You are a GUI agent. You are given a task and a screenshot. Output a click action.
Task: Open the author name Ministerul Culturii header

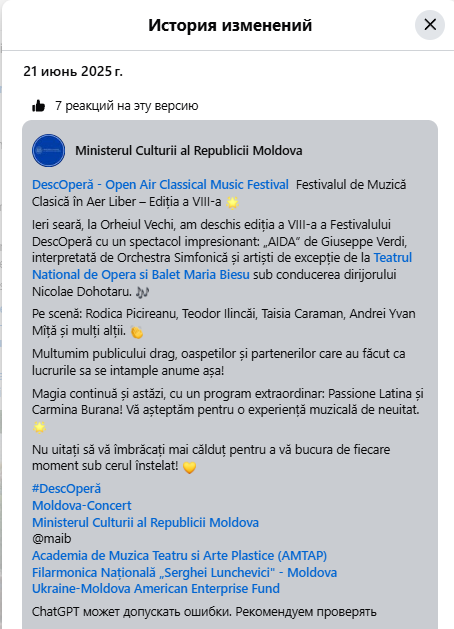click(x=189, y=150)
